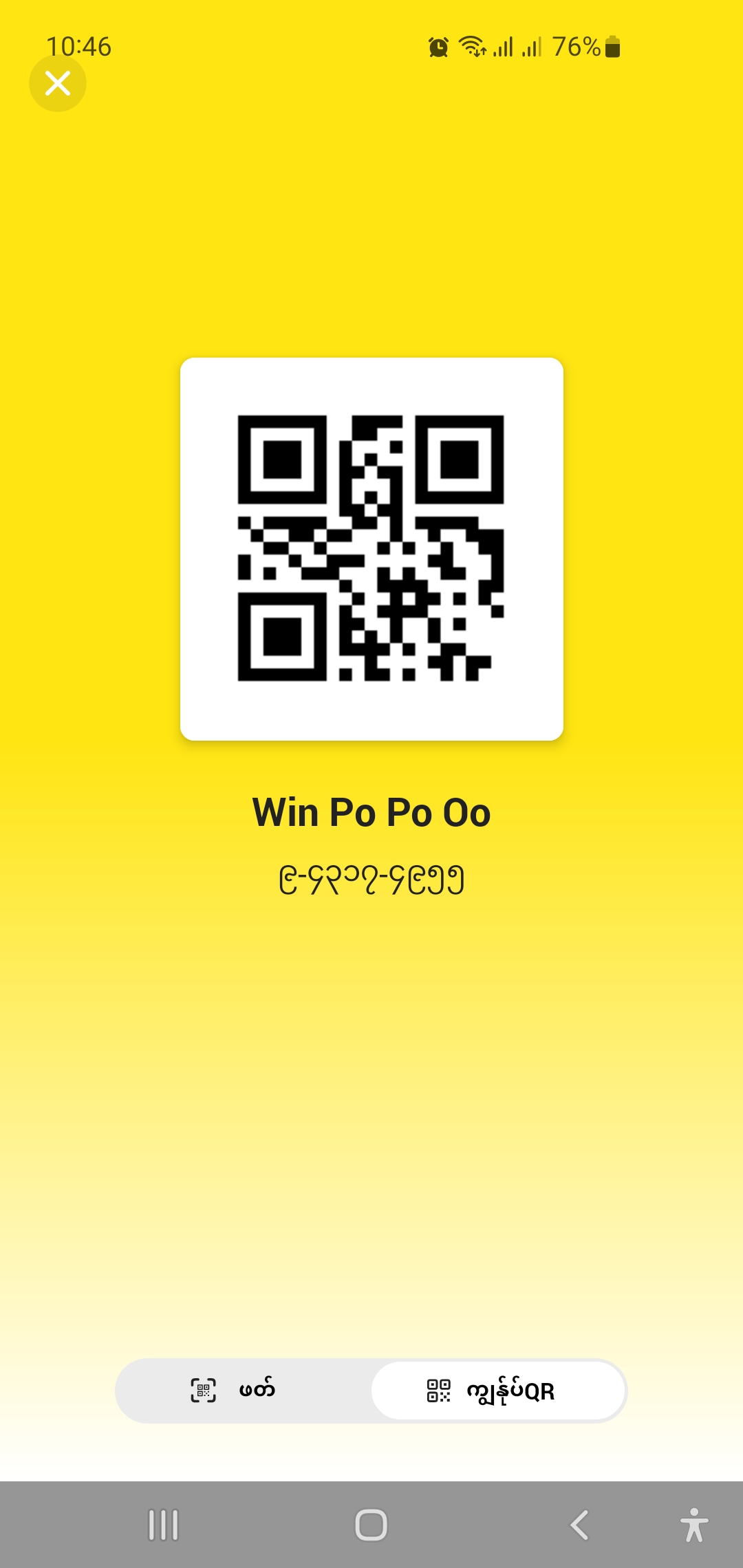Tap the system back button
The width and height of the screenshot is (743, 1568).
(x=580, y=1525)
